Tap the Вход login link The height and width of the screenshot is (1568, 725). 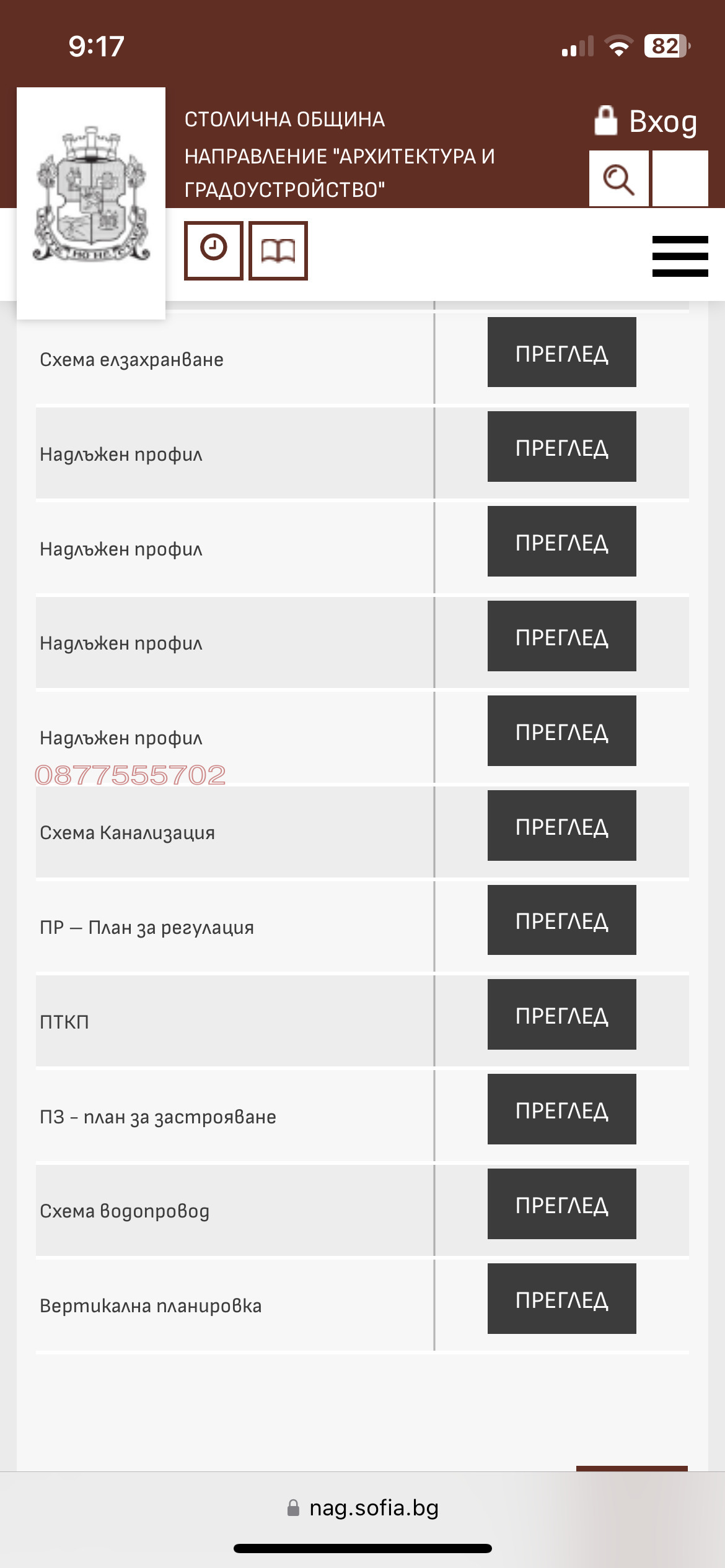[x=646, y=121]
